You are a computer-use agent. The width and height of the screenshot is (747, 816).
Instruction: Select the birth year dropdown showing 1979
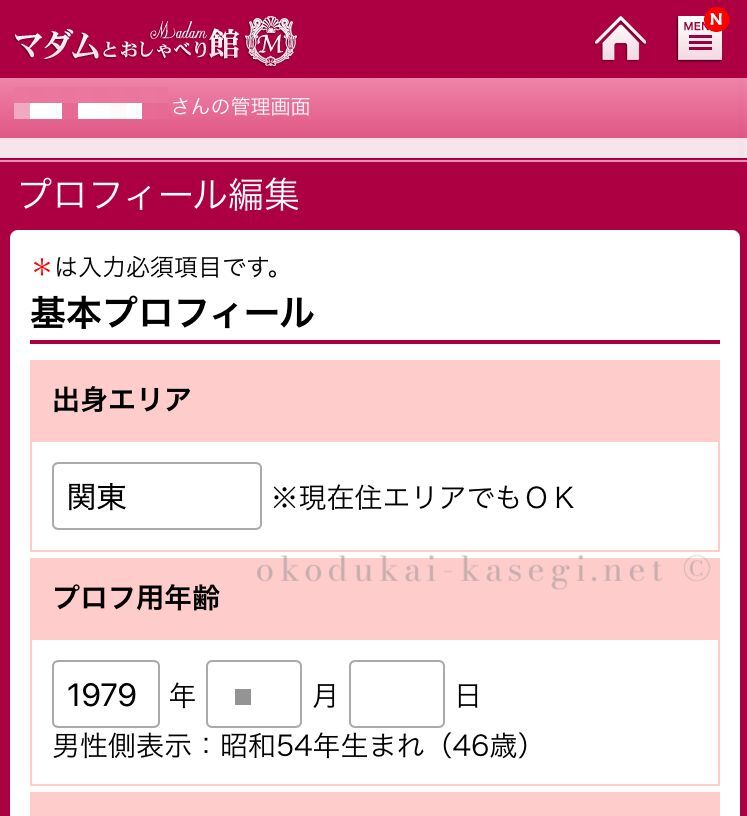tap(106, 694)
